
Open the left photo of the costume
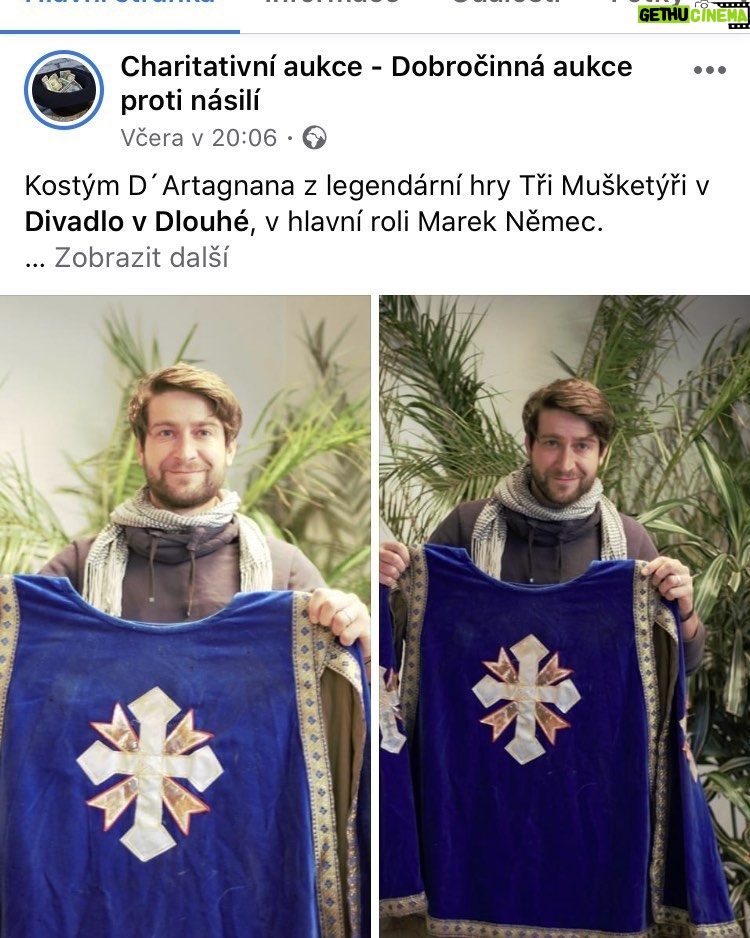coord(185,616)
